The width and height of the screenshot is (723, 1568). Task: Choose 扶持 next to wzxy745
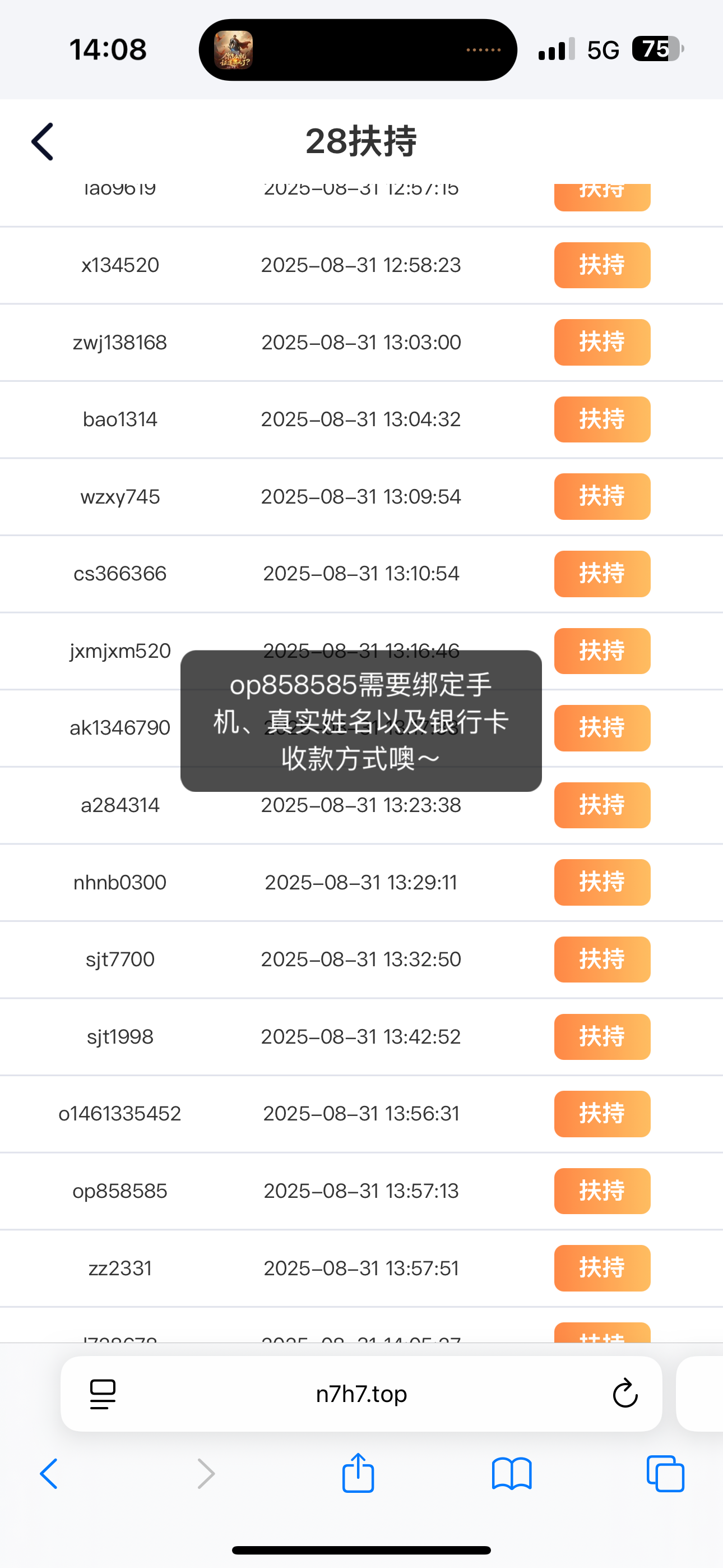point(601,497)
